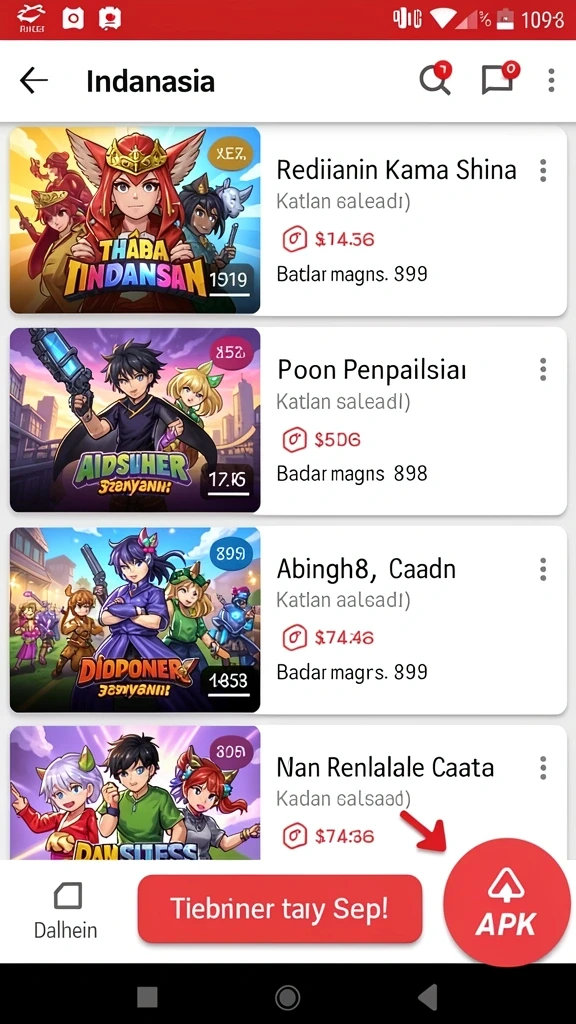Tap the red APK upload button

(507, 903)
